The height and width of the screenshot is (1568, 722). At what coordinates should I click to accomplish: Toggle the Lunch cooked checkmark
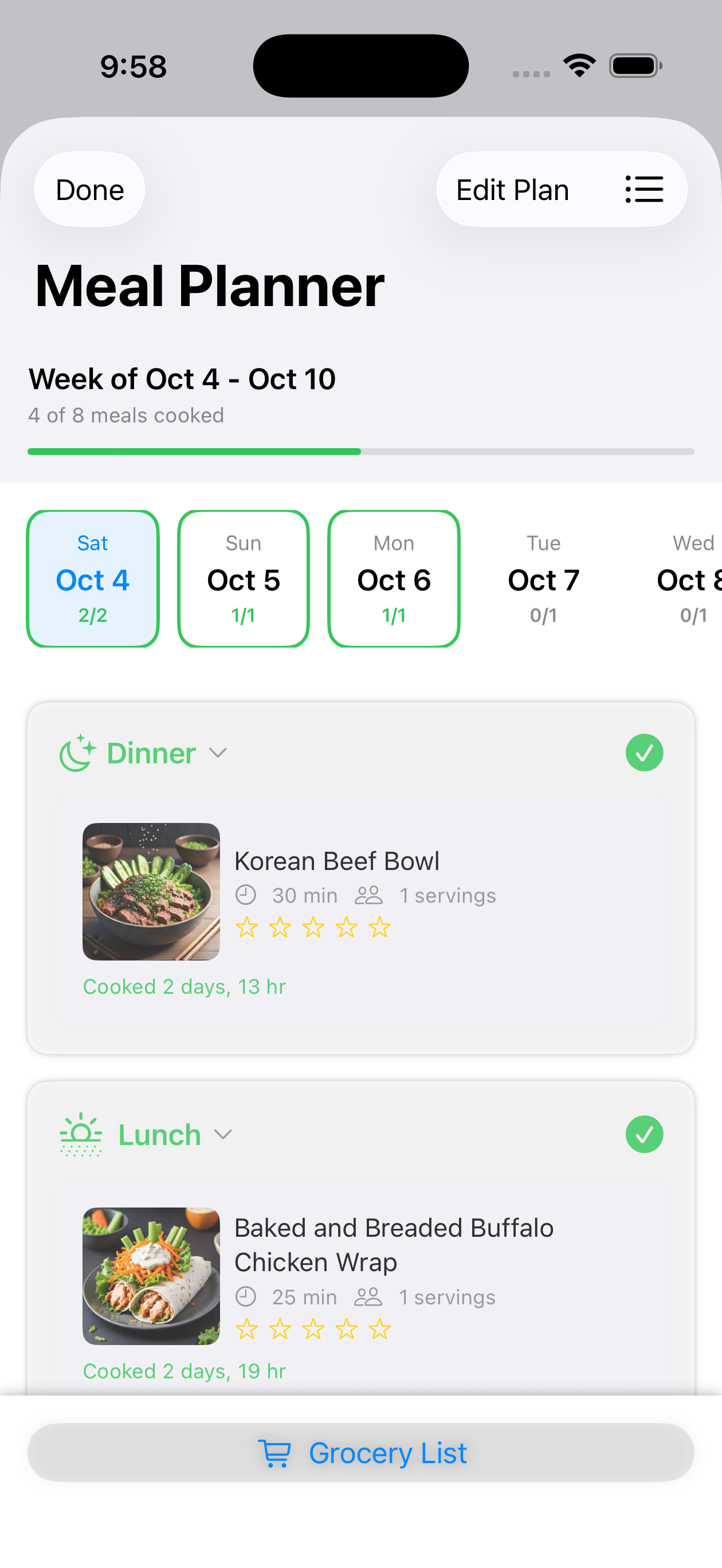pyautogui.click(x=643, y=1135)
